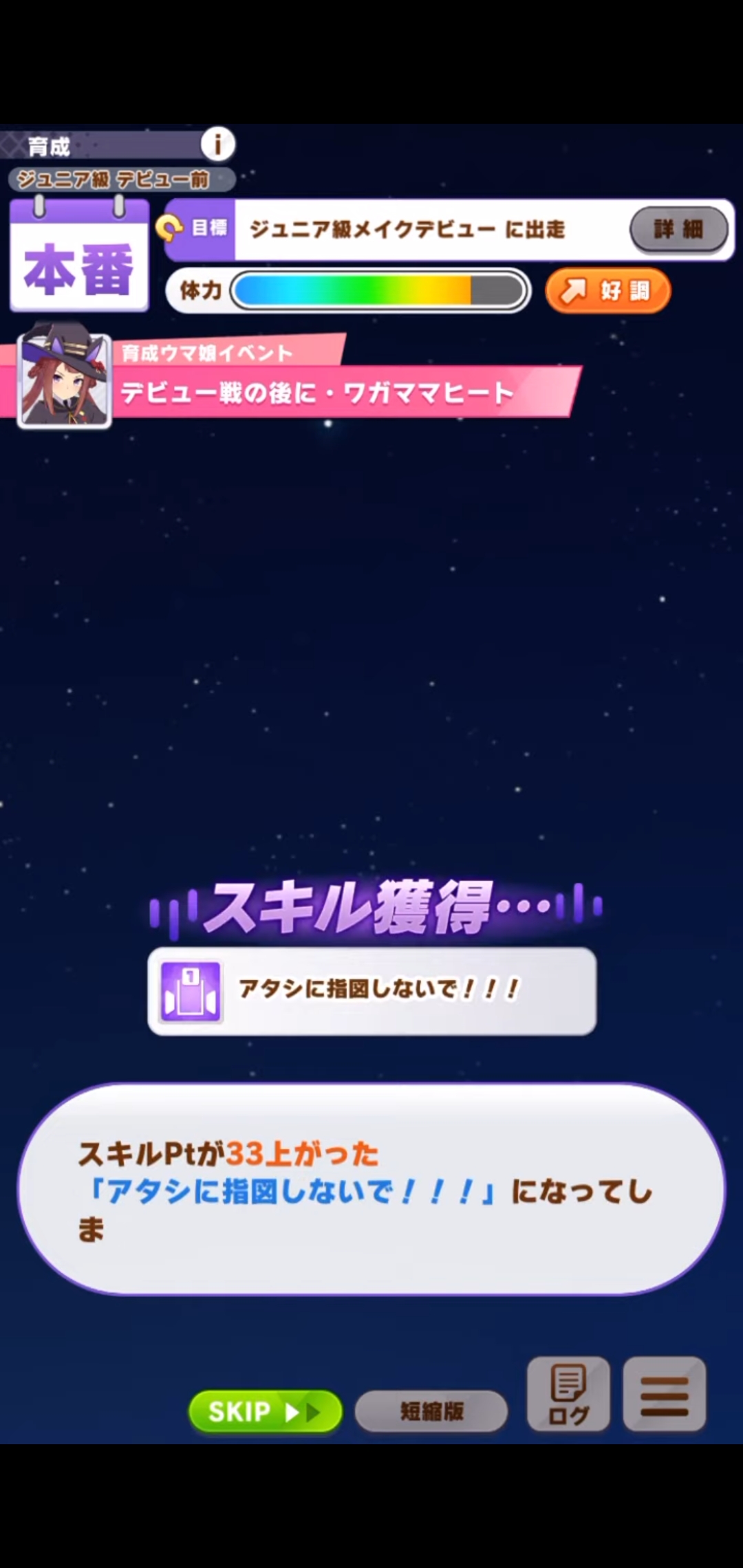Open the ログ dialogue log
The width and height of the screenshot is (743, 1568).
click(568, 1395)
